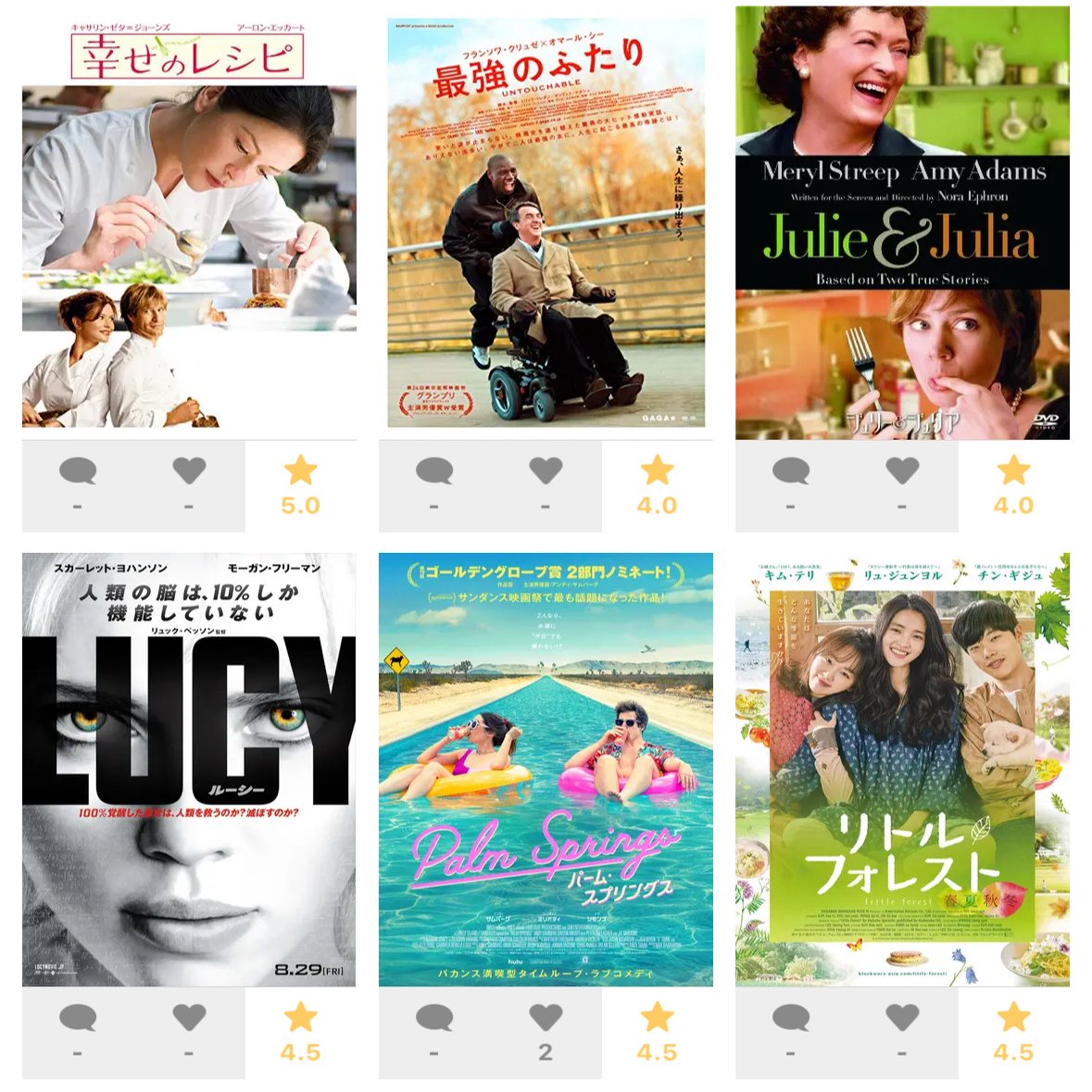Screen dimensions: 1092x1092
Task: Open the 最強のふたり movie poster
Action: tap(546, 222)
